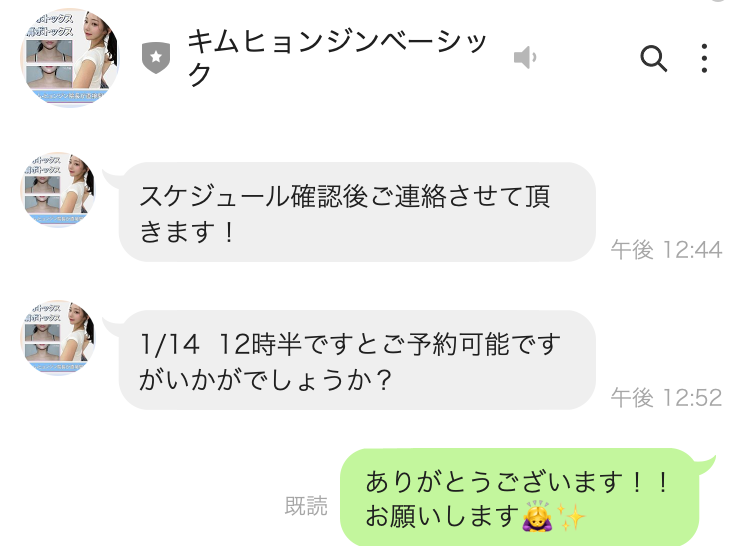Screen dimensions: 738x546
Task: Open キムヒョンジンベーシック profile picture in header
Action: (x=69, y=57)
